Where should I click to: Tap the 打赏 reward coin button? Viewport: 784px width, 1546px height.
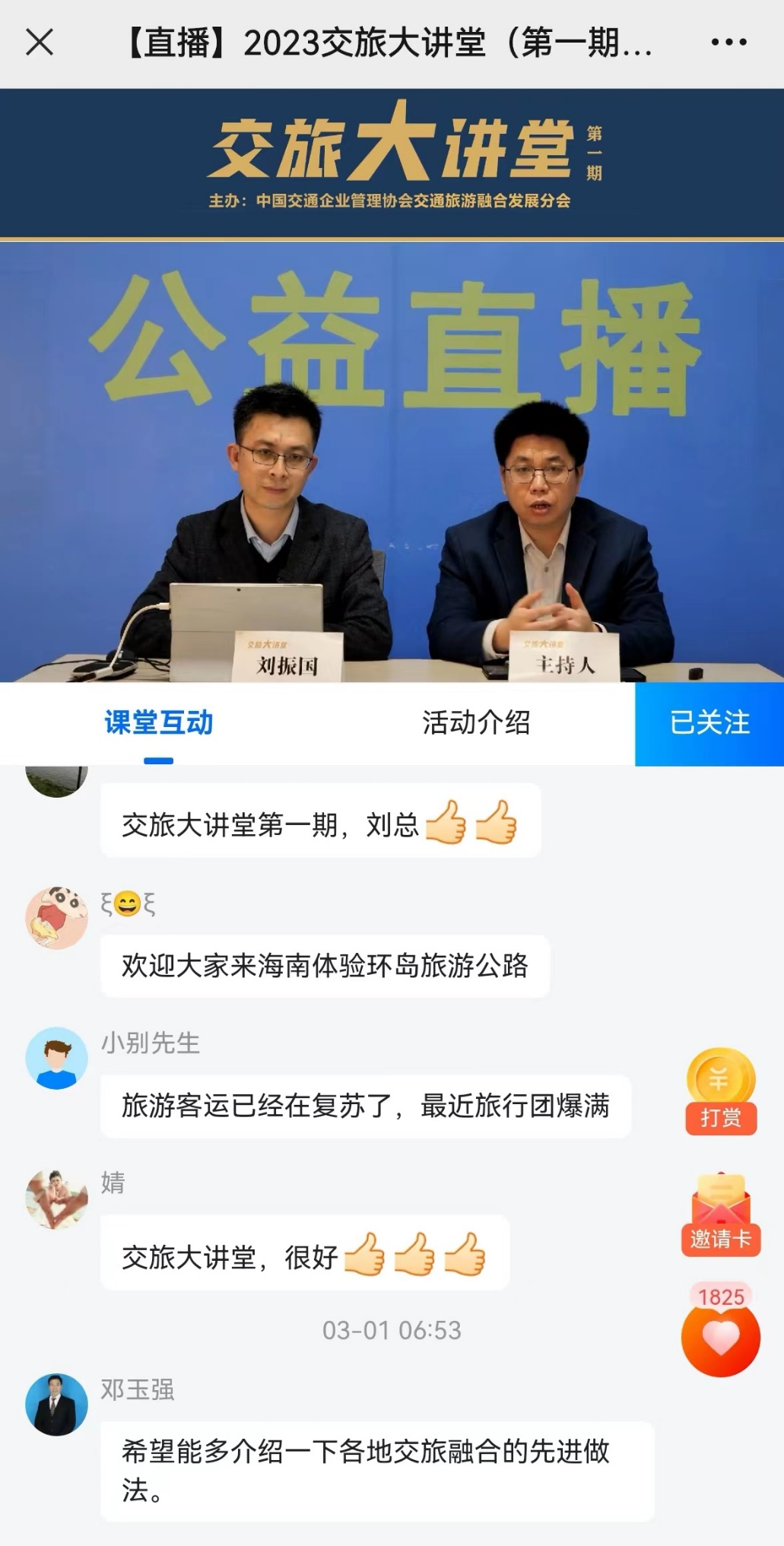[721, 1090]
